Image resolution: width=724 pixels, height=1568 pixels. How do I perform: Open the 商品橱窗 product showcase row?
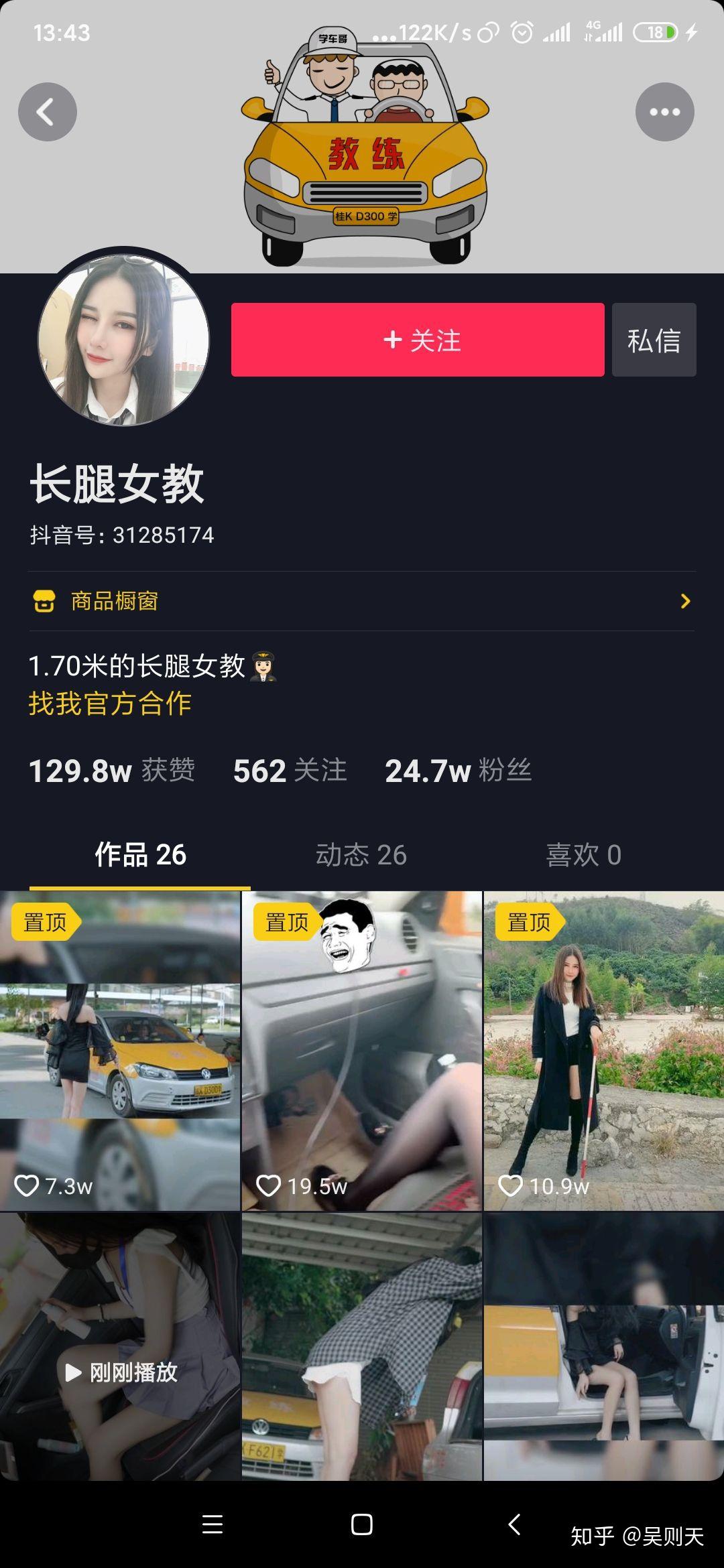click(362, 601)
